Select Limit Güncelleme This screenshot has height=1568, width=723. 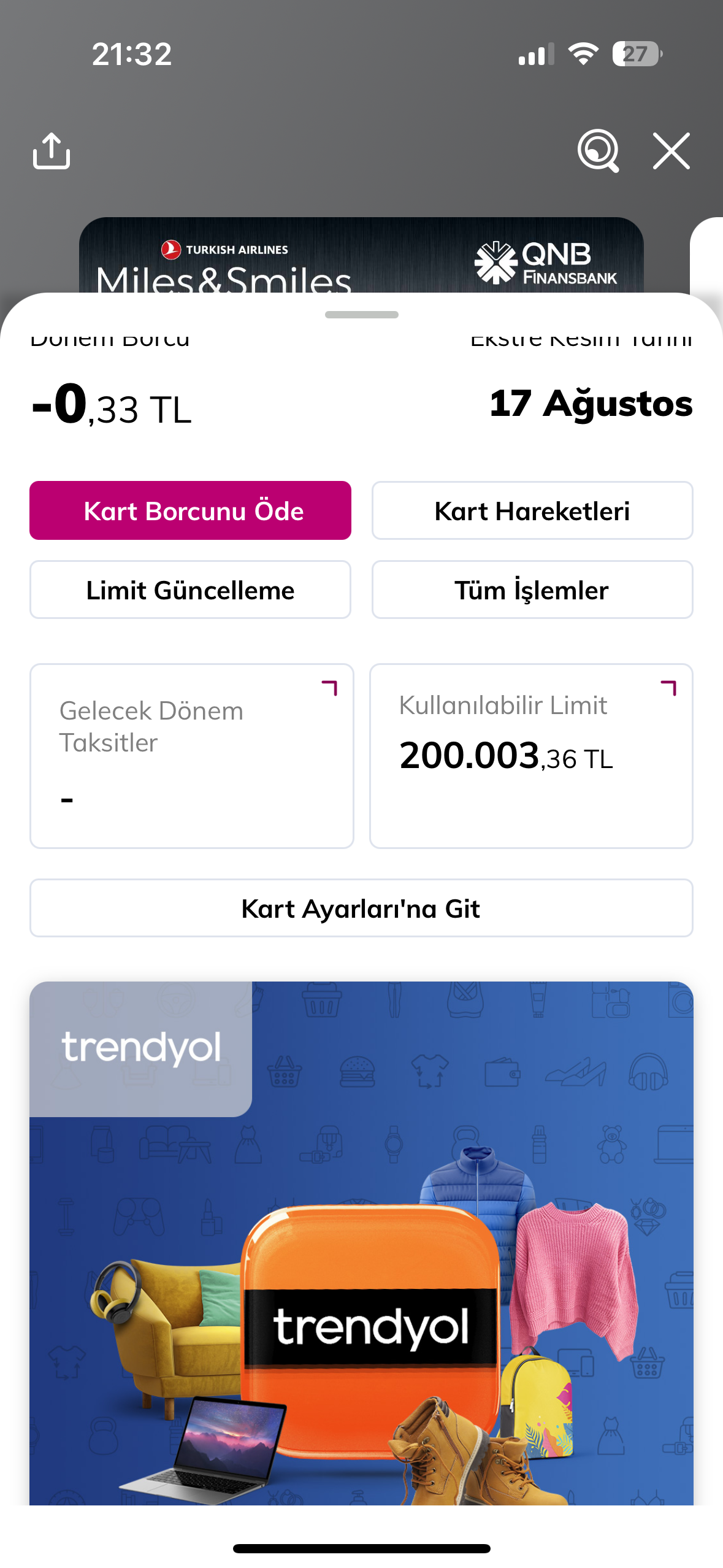click(190, 590)
